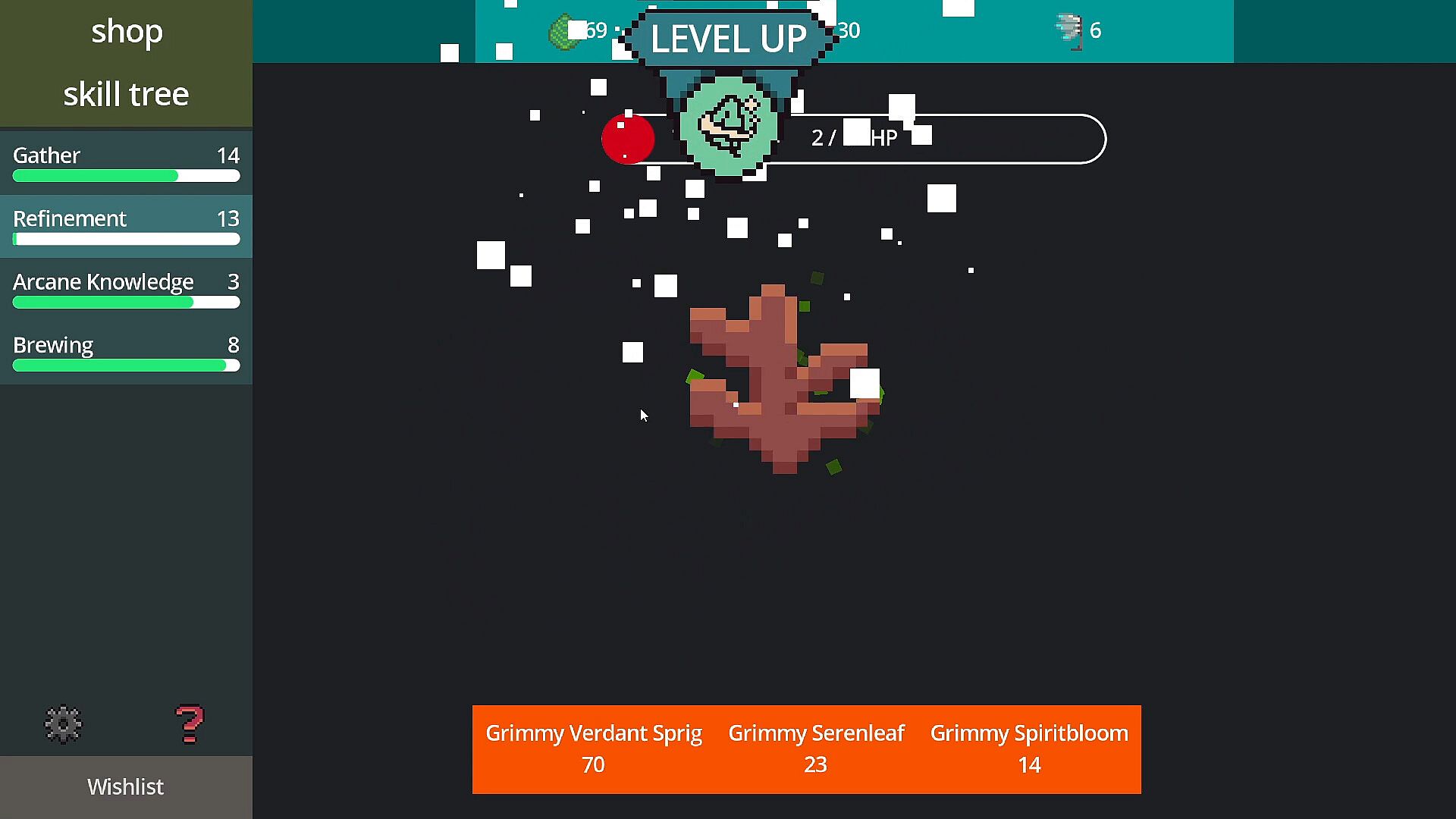Open the skill tree
The image size is (1456, 819).
click(126, 95)
